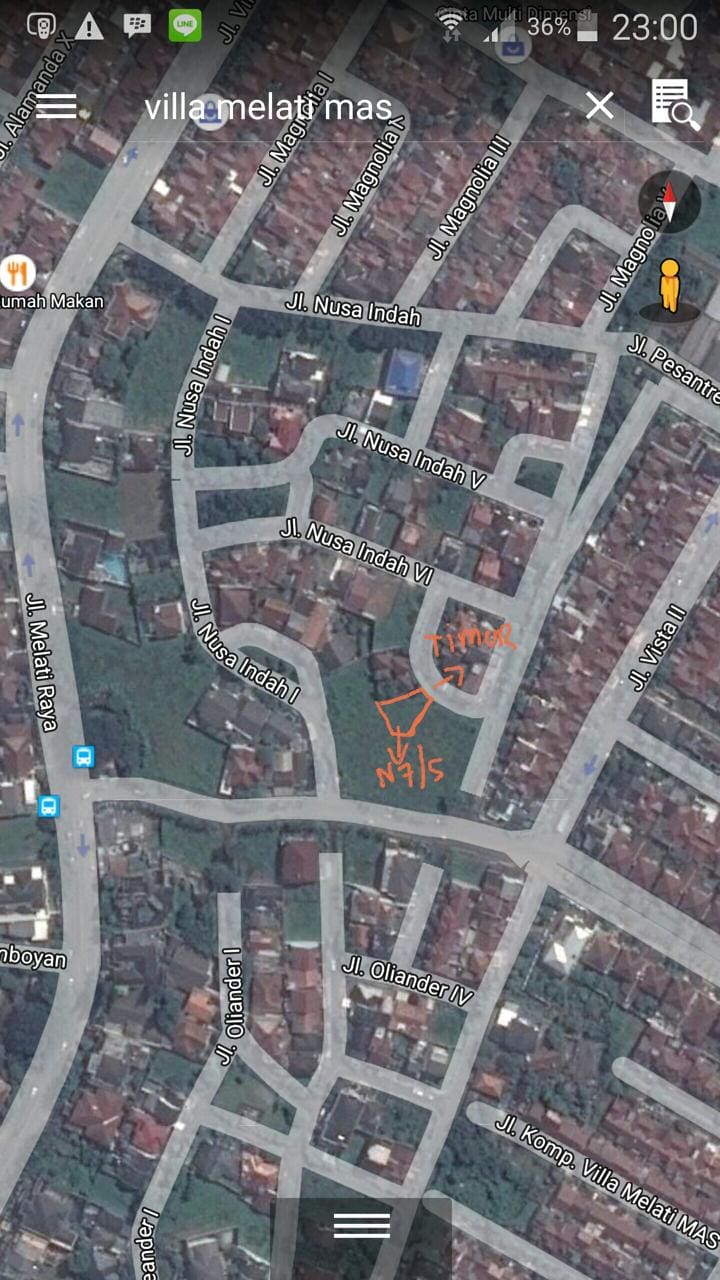Select the upper bus stop marker on Jl. Melati Raya
720x1280 pixels.
click(83, 756)
